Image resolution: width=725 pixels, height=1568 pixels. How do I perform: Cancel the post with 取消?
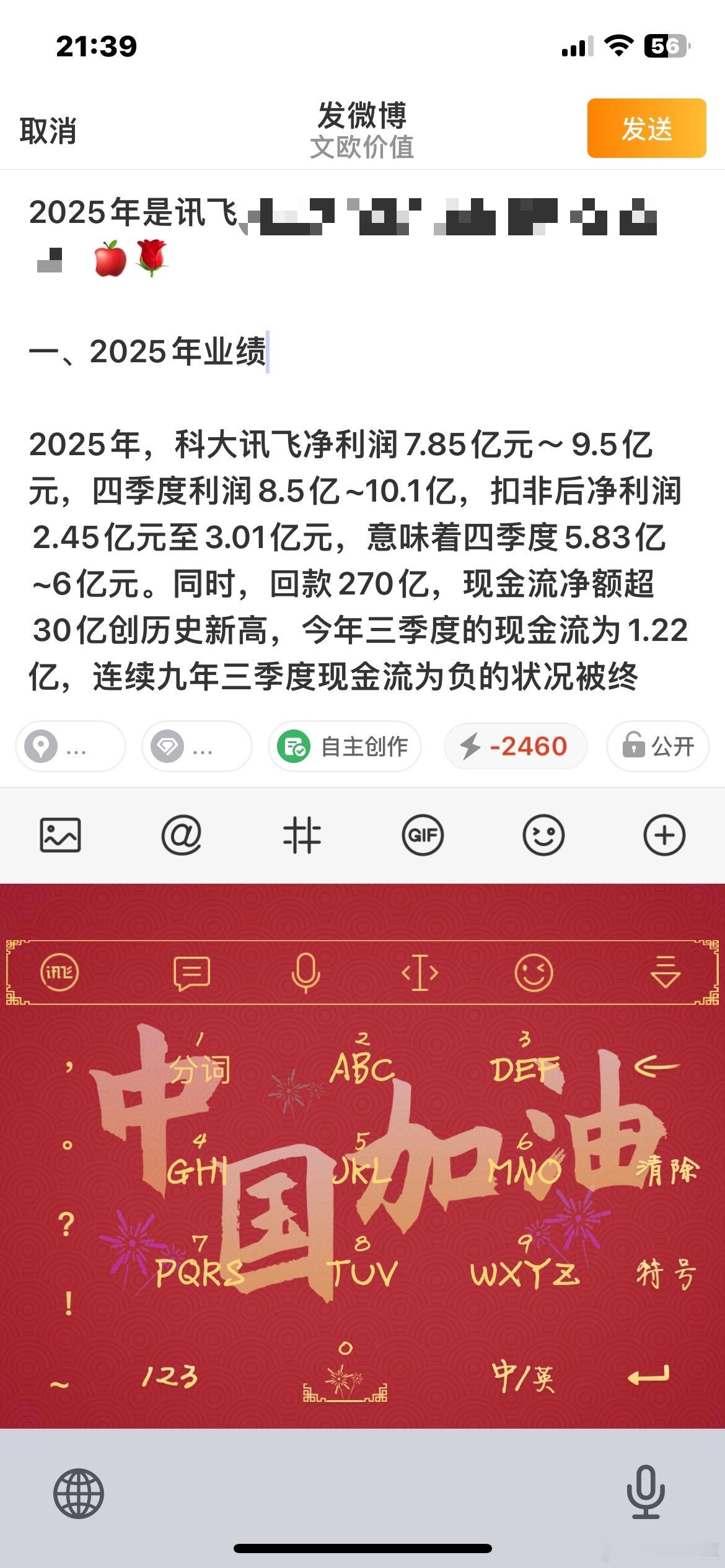(47, 131)
